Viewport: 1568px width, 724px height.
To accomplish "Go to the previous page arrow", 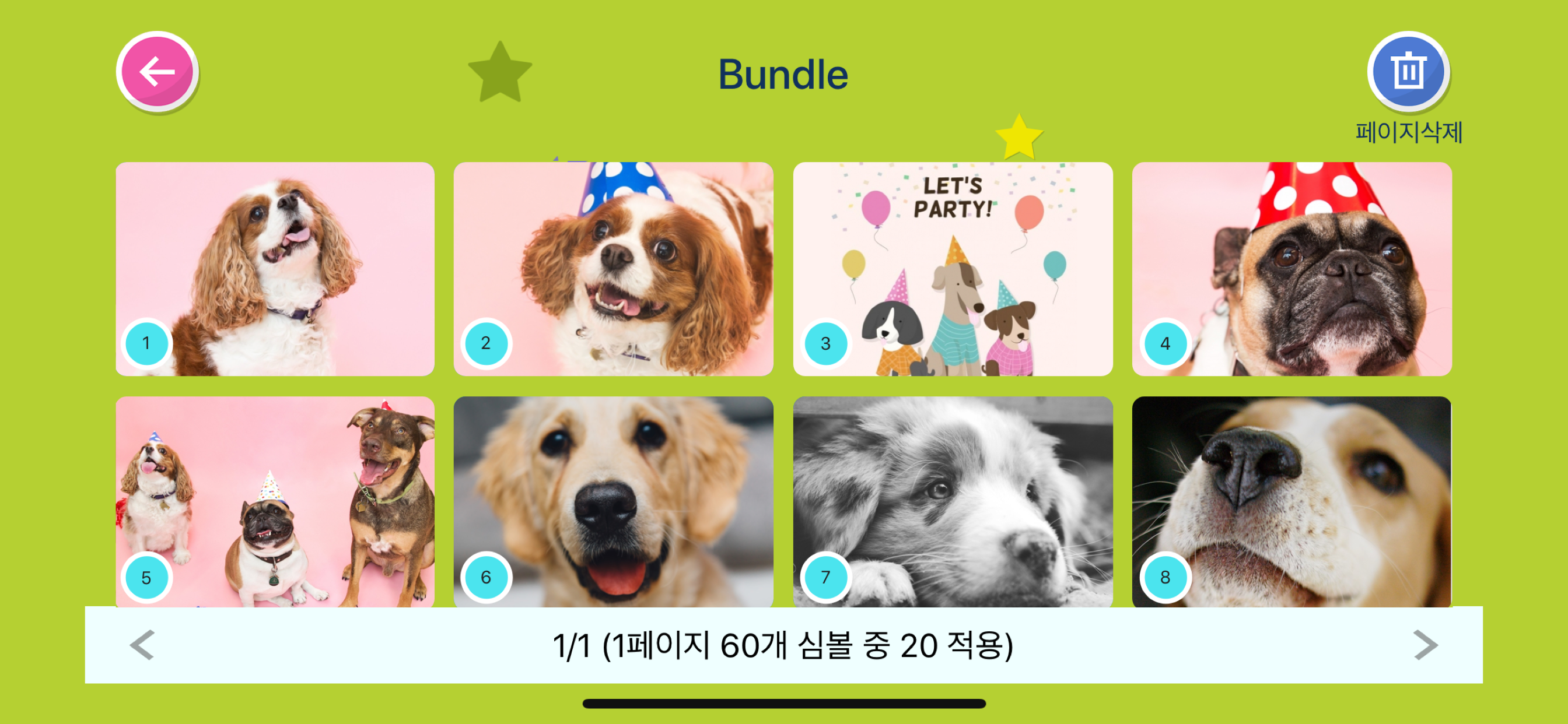I will (142, 645).
